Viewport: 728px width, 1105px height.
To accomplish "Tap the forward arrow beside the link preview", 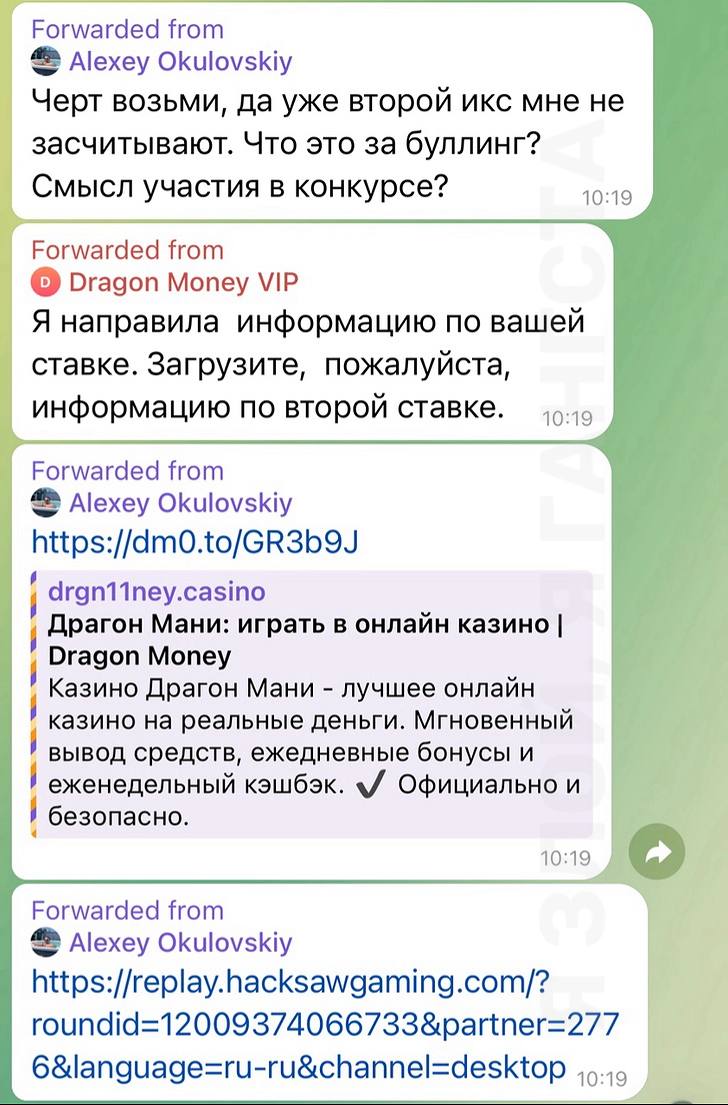I will click(658, 851).
